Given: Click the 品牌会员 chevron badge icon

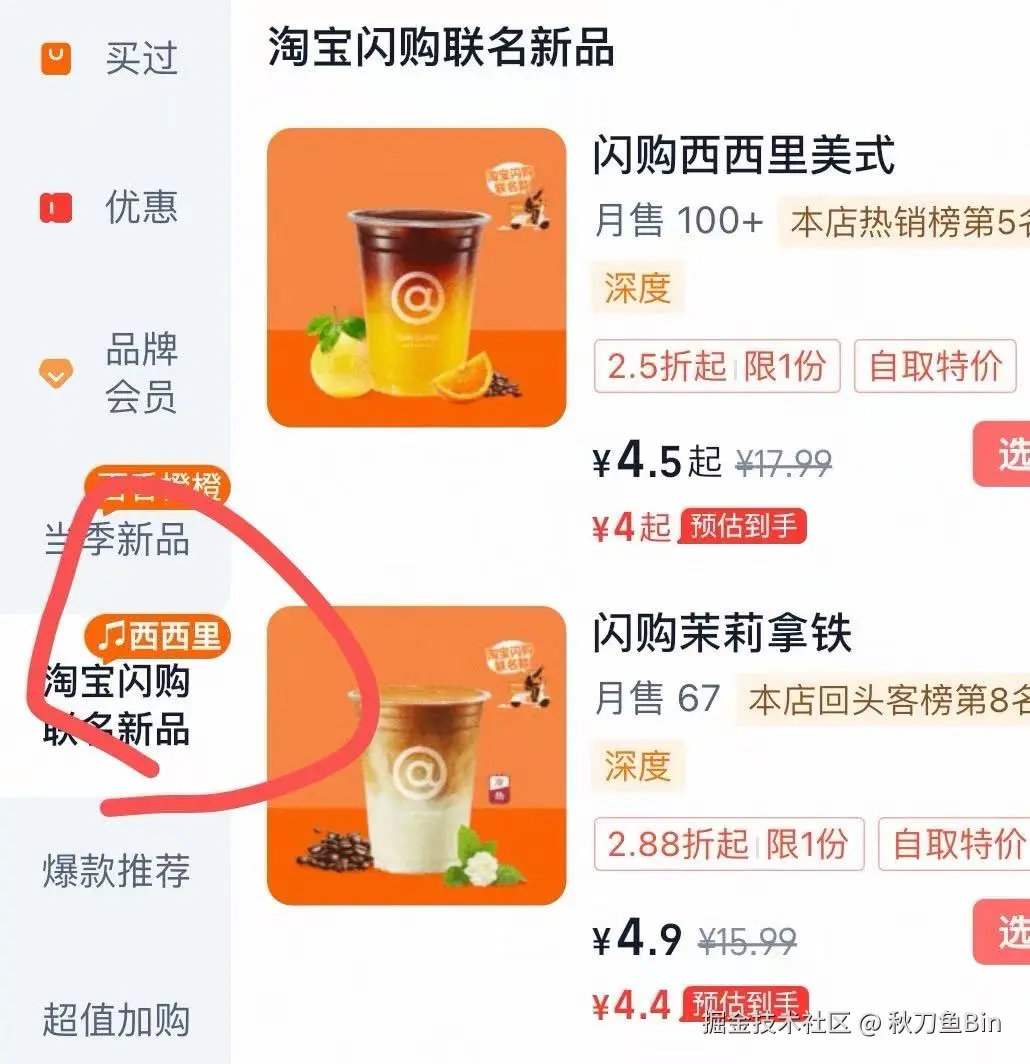Looking at the screenshot, I should (x=55, y=373).
